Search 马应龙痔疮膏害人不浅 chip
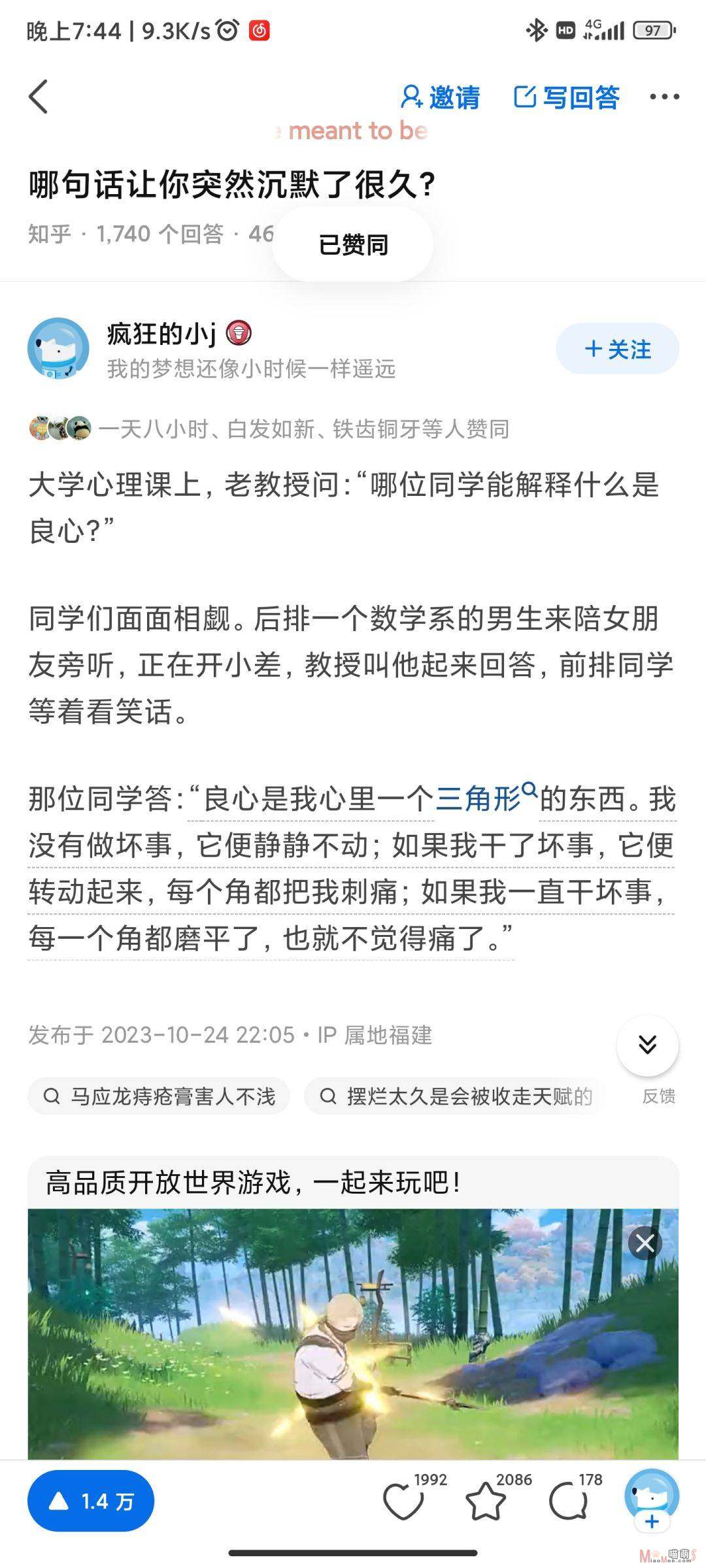This screenshot has width=706, height=1568. (159, 1096)
